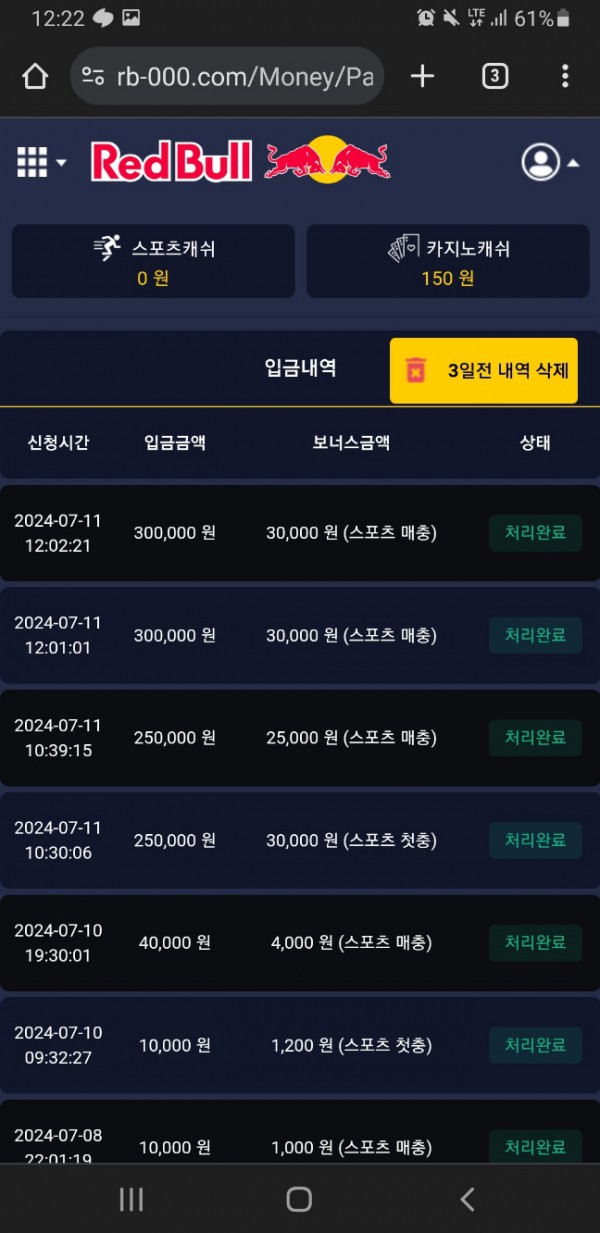Open a new browser tab
Image resolution: width=600 pixels, height=1233 pixels.
tap(423, 76)
